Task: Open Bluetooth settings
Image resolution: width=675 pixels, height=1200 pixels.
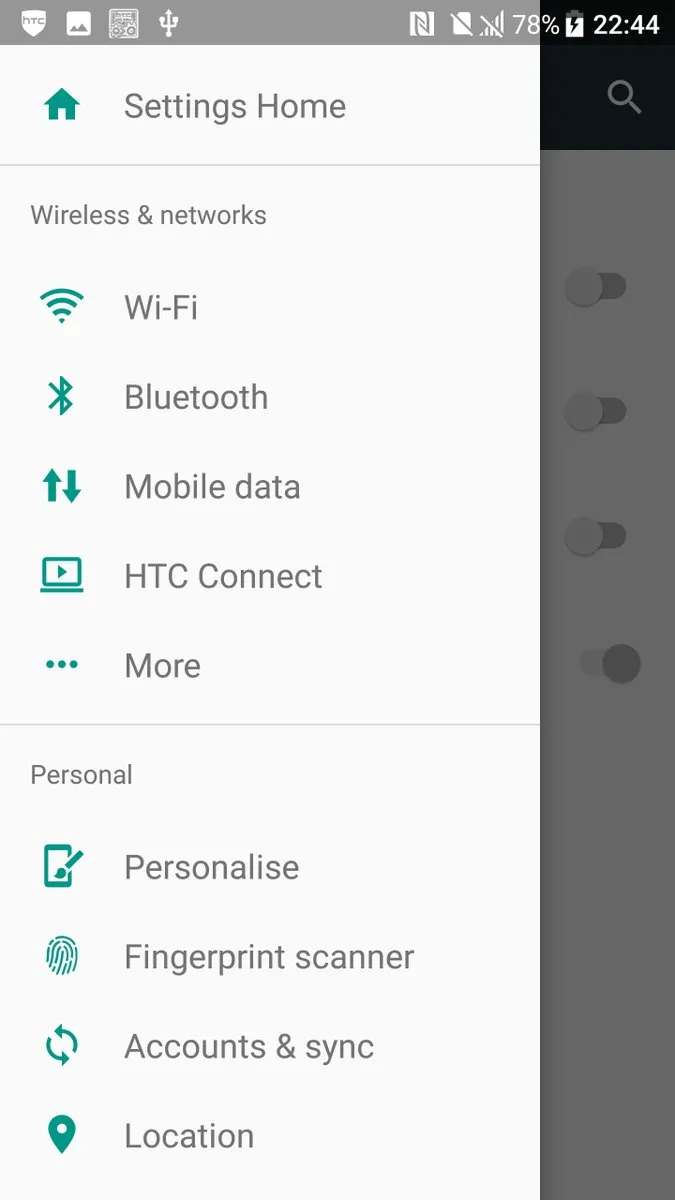Action: point(196,397)
